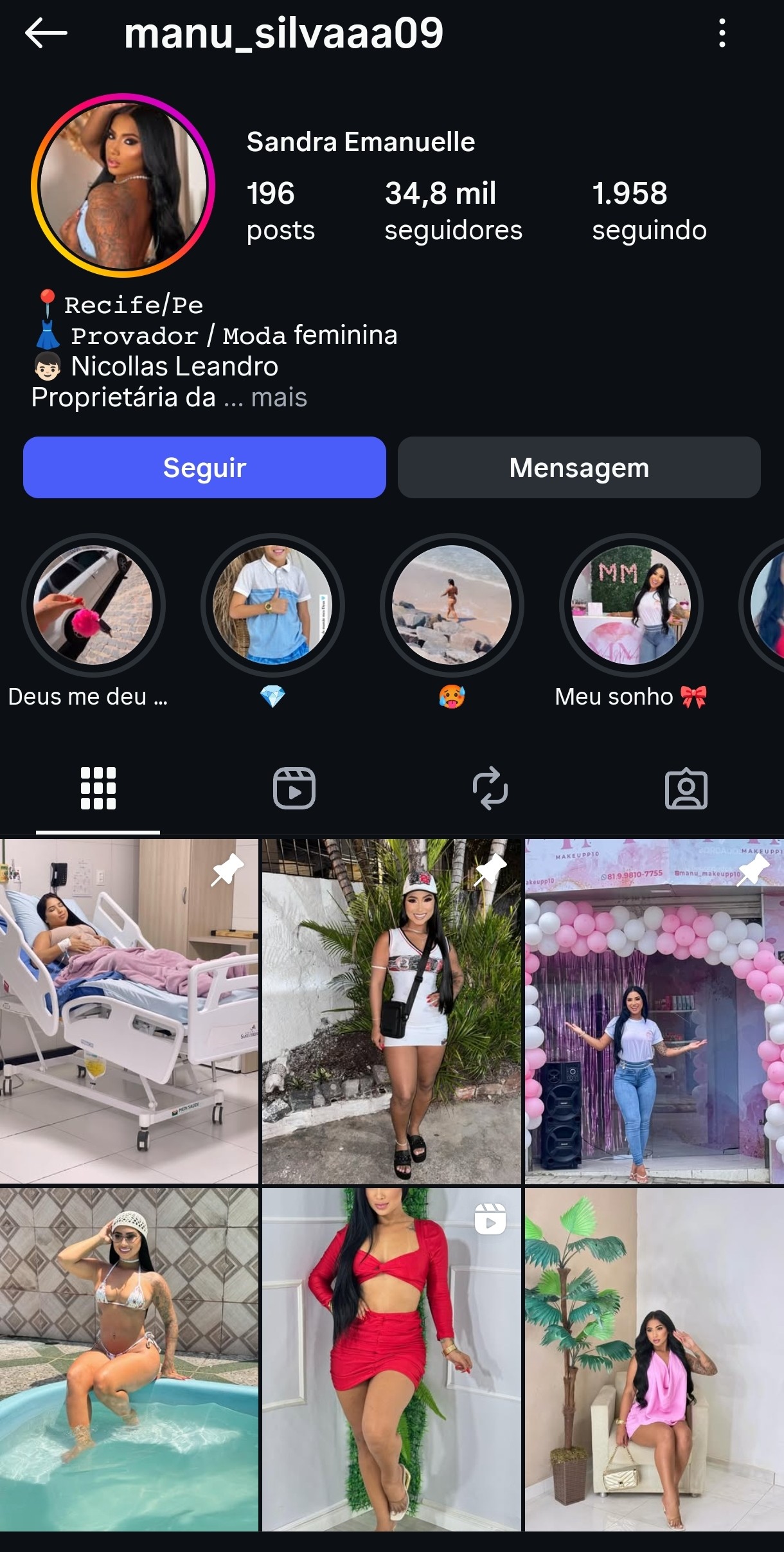Switch to the posts grid tab
The height and width of the screenshot is (1552, 784).
(98, 788)
